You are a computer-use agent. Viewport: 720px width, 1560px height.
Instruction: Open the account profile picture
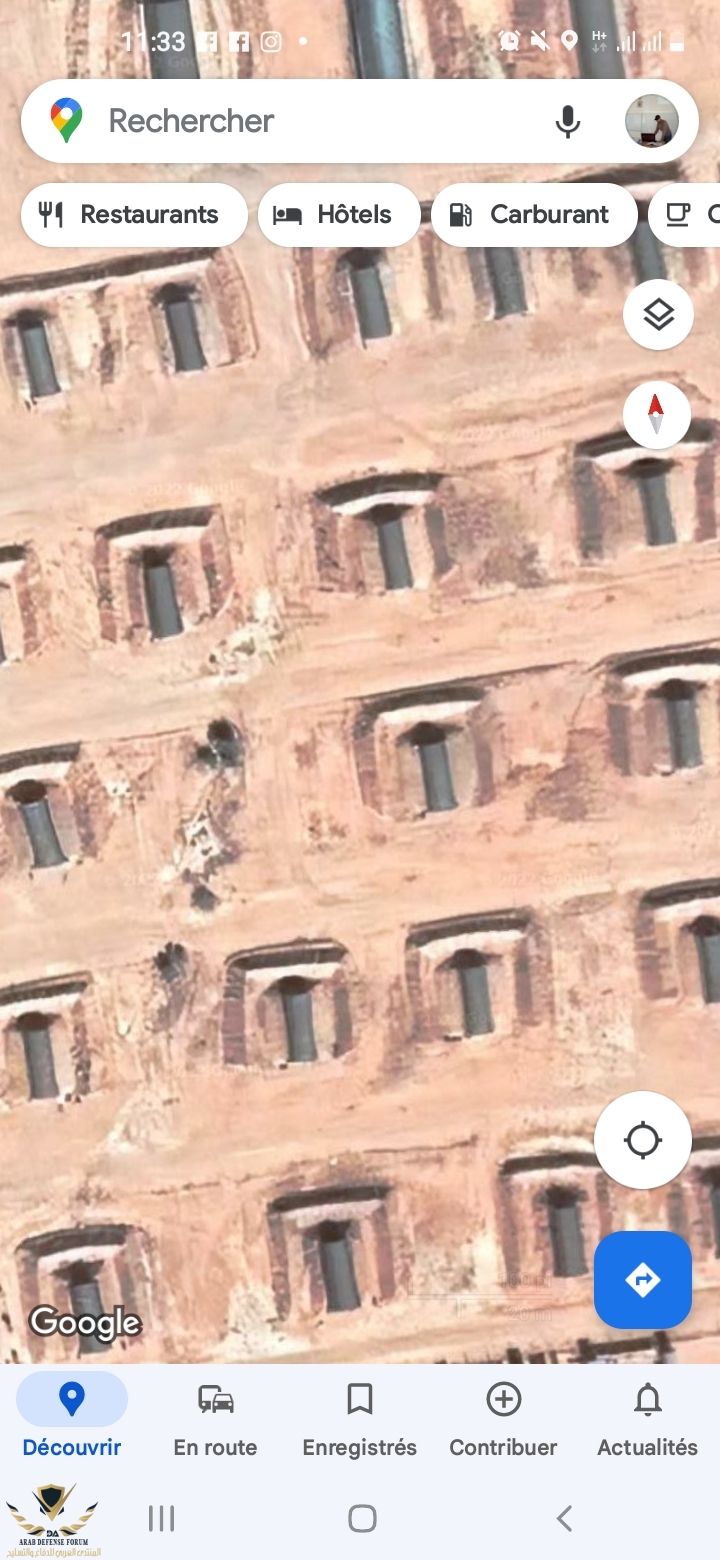click(x=651, y=121)
